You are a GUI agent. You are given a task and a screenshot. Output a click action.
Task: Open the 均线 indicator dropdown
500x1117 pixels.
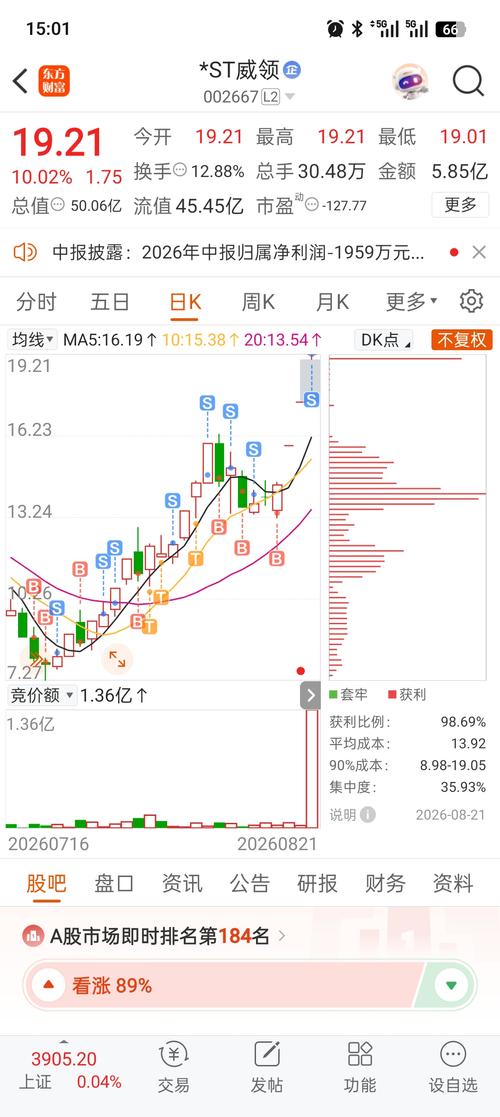click(x=32, y=340)
